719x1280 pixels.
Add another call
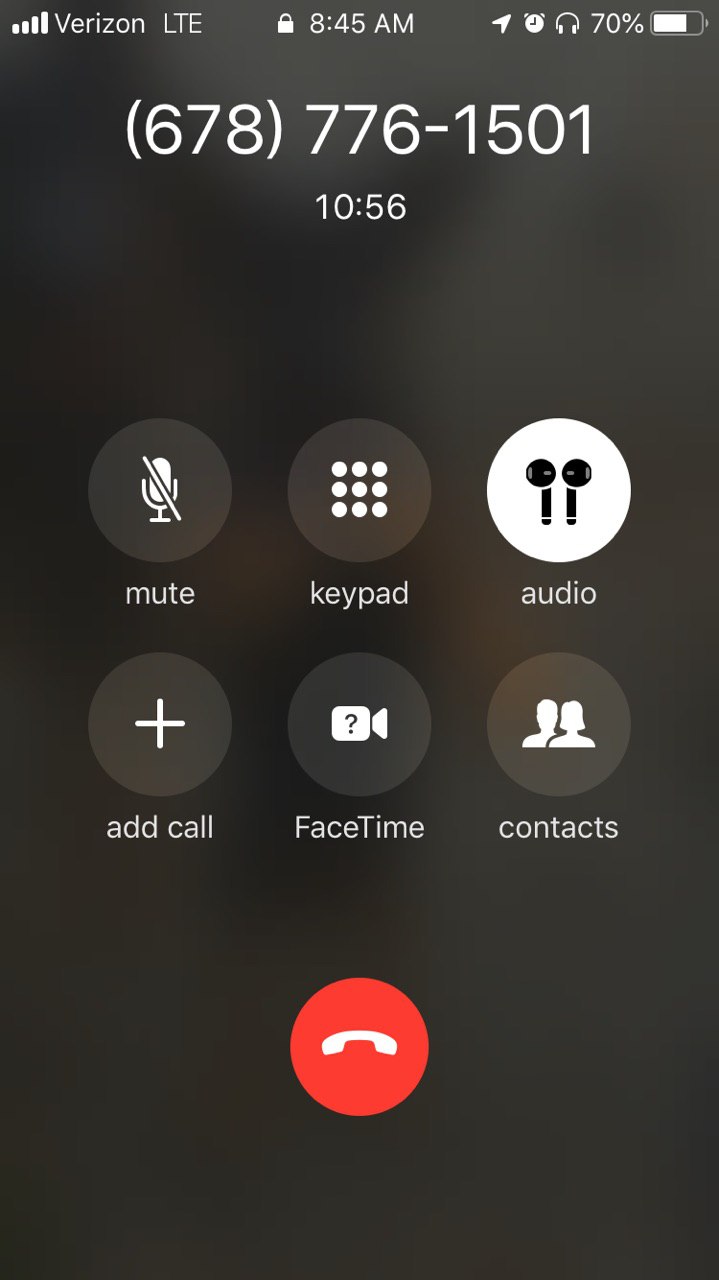pos(160,724)
